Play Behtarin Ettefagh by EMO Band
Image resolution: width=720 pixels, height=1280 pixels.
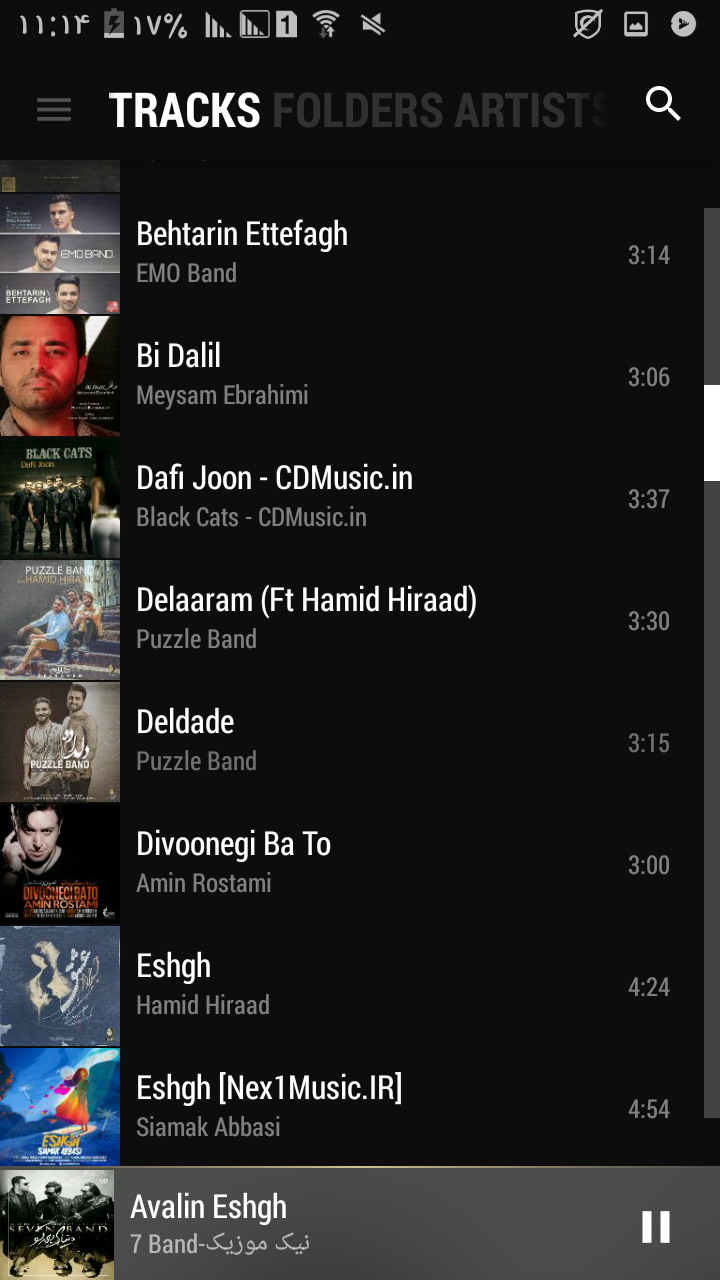360,253
